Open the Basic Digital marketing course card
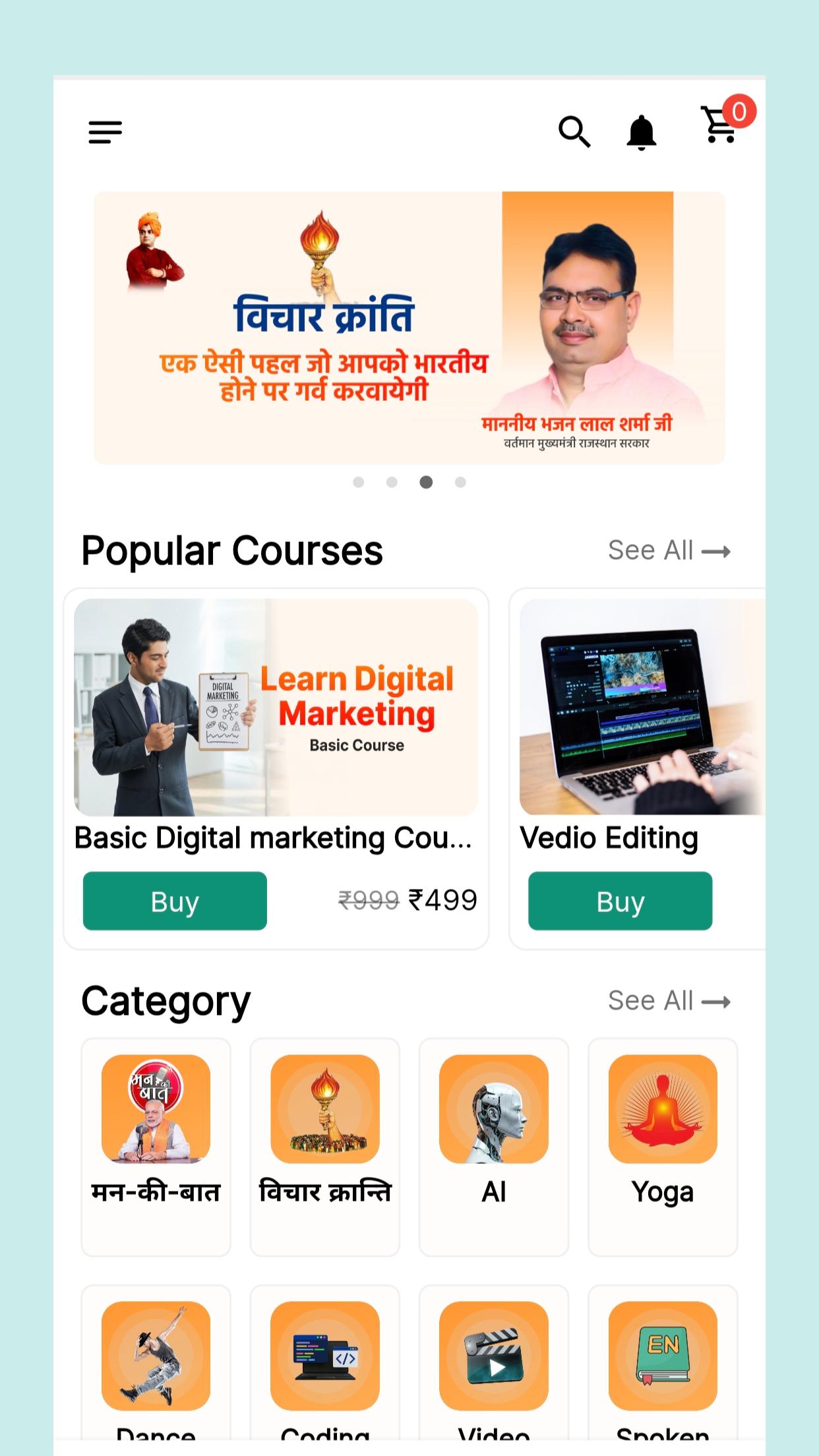 click(x=276, y=769)
